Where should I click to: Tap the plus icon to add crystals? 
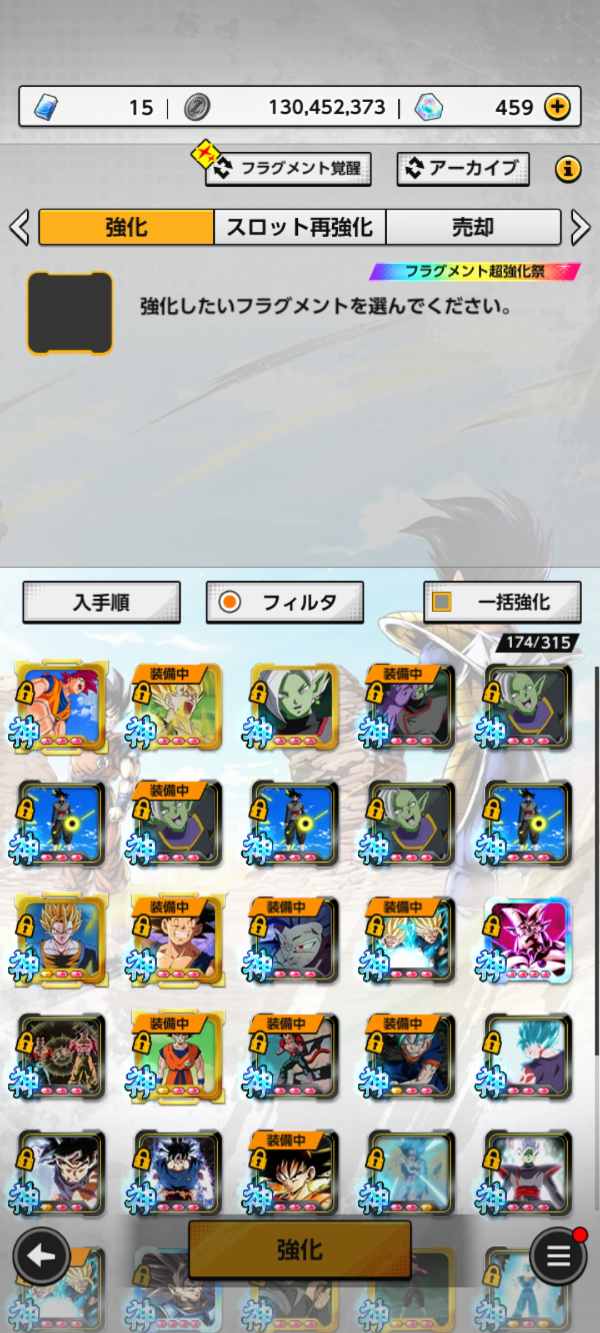[557, 107]
